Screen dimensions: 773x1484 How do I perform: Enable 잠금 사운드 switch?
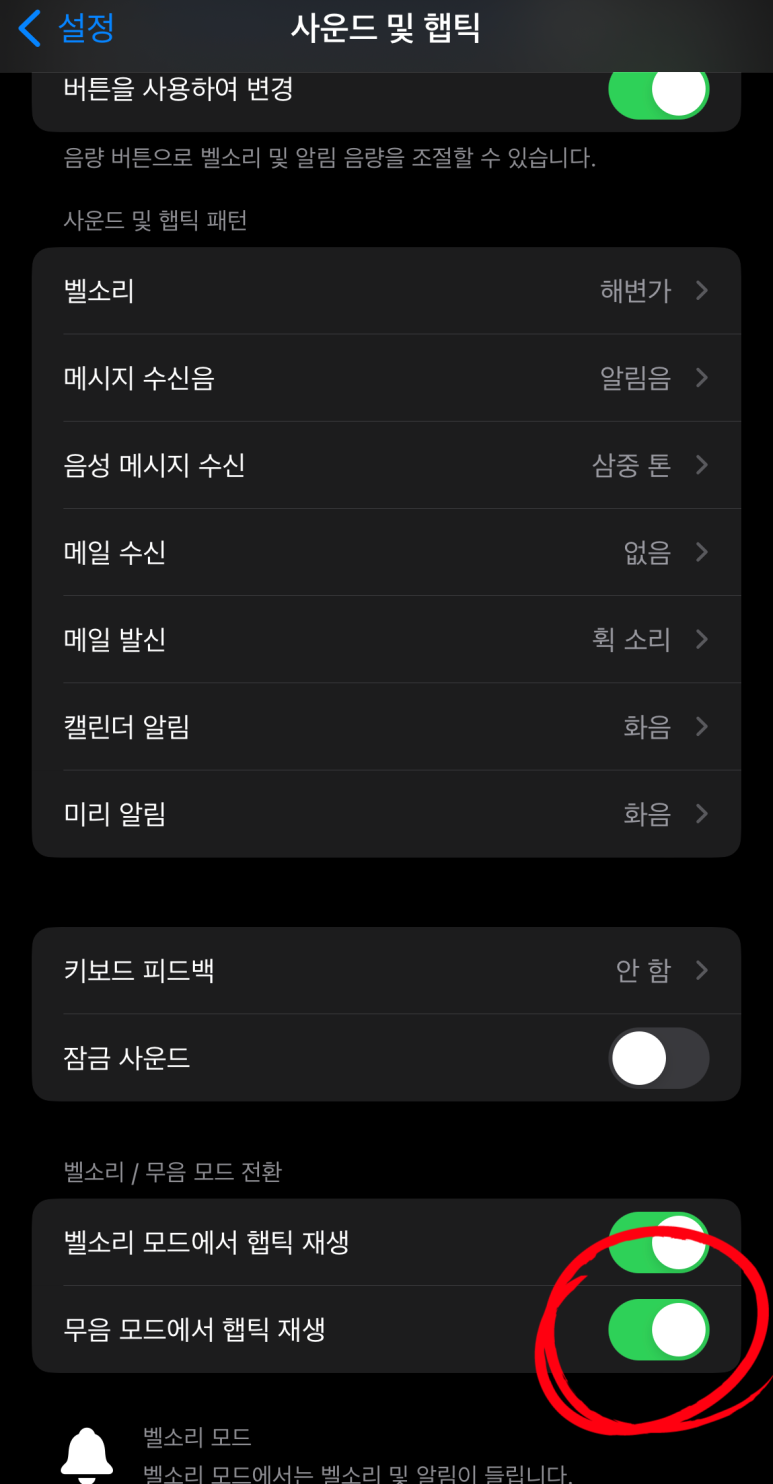point(658,1058)
